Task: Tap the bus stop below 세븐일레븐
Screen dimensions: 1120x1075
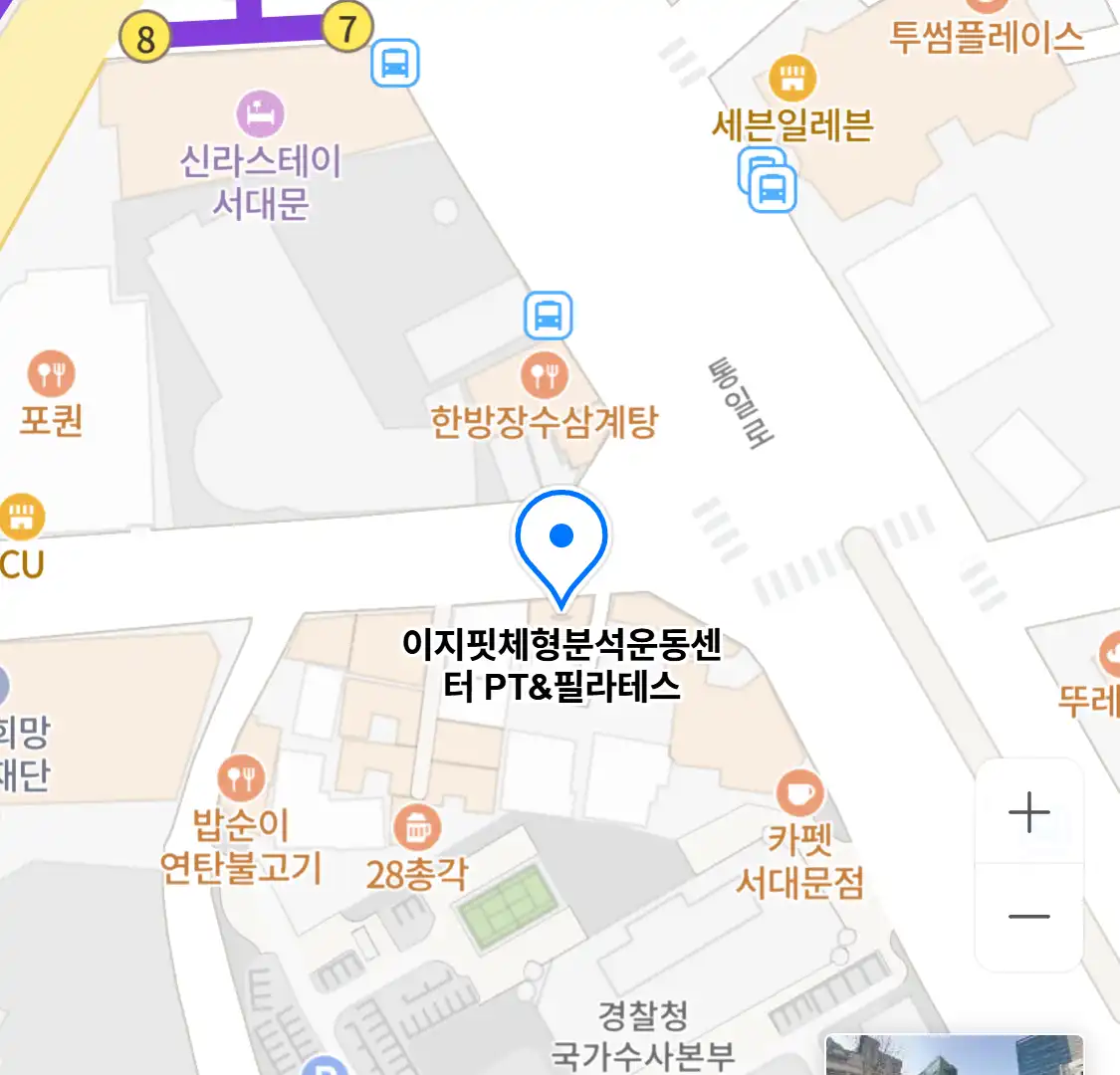Action: tap(773, 187)
